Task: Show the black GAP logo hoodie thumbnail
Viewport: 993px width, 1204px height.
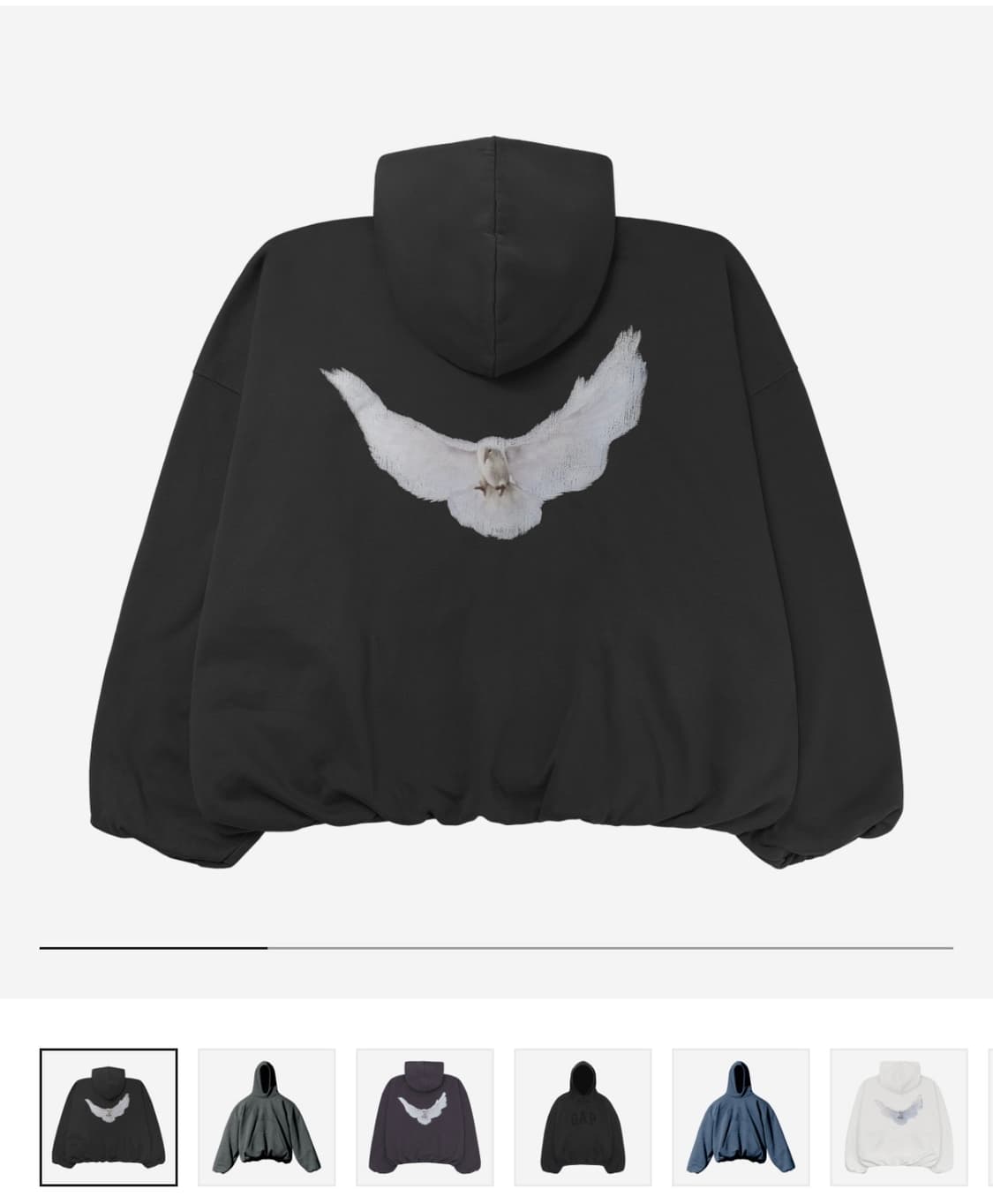Action: click(x=583, y=1117)
